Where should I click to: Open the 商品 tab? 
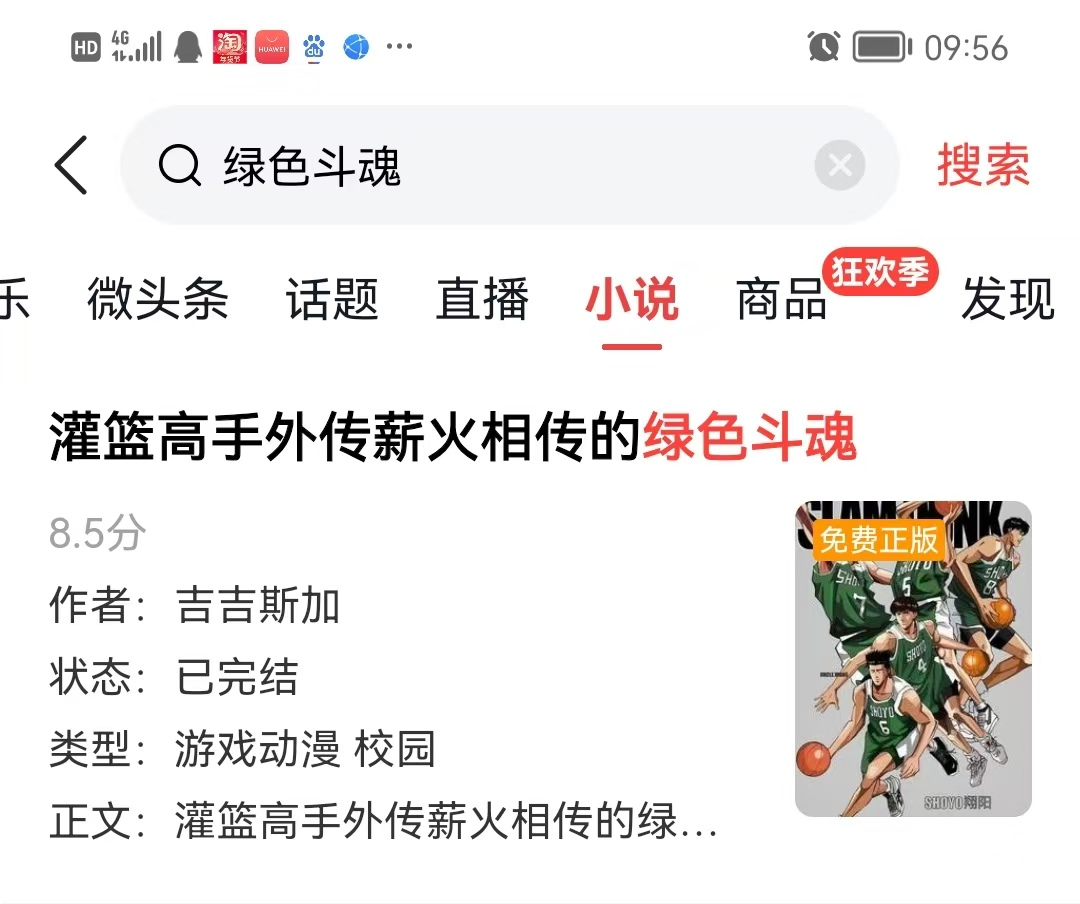(782, 300)
